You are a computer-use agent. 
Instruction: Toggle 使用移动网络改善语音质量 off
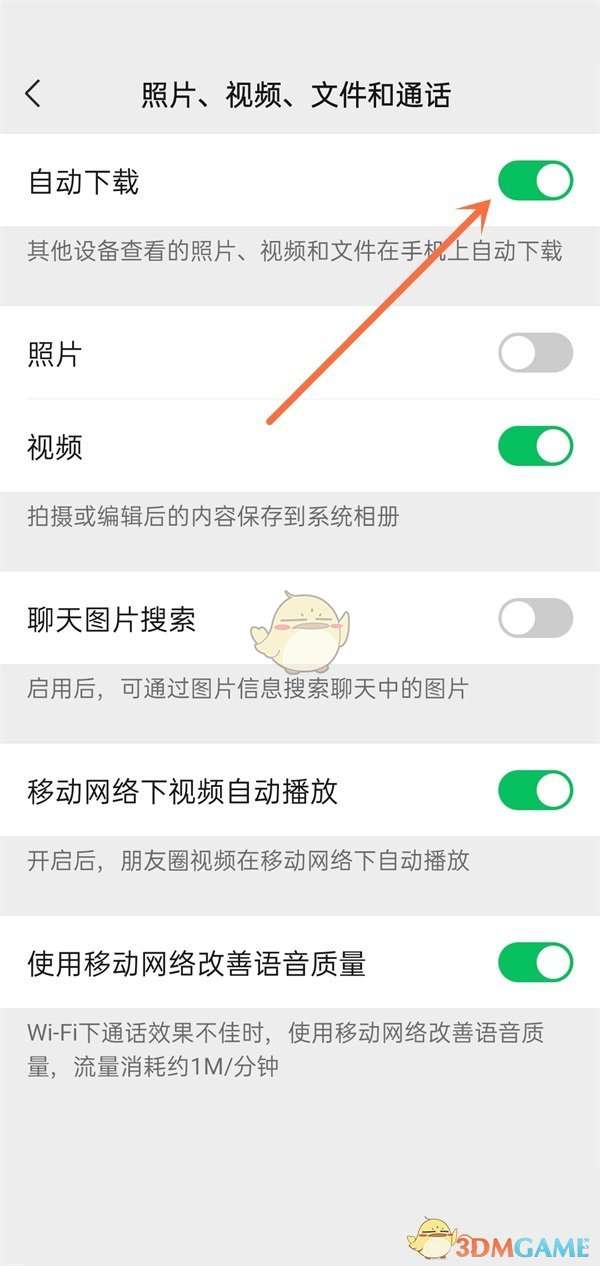535,963
